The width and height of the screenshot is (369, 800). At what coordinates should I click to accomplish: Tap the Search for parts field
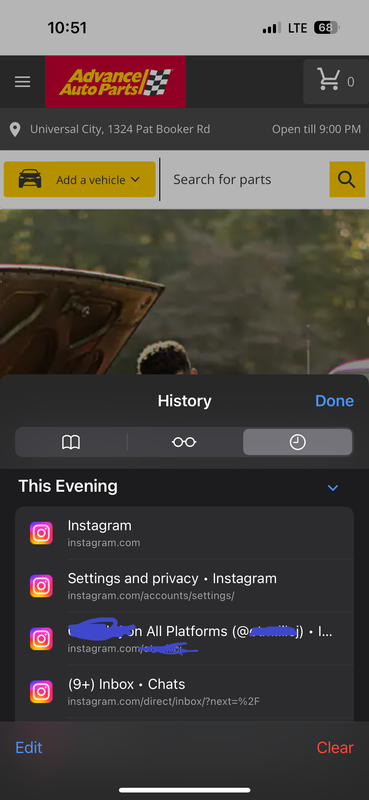click(x=245, y=180)
